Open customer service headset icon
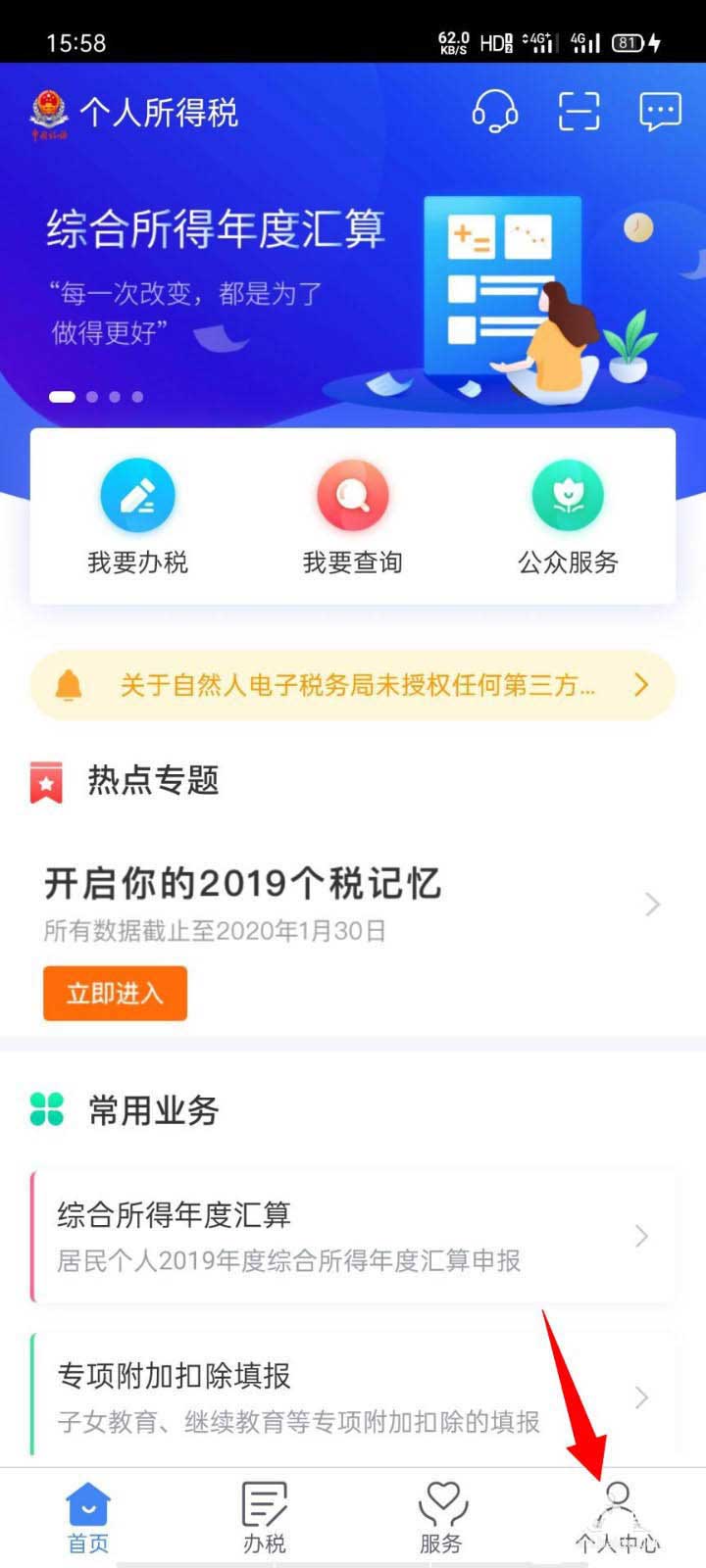This screenshot has width=706, height=1568. [x=495, y=112]
